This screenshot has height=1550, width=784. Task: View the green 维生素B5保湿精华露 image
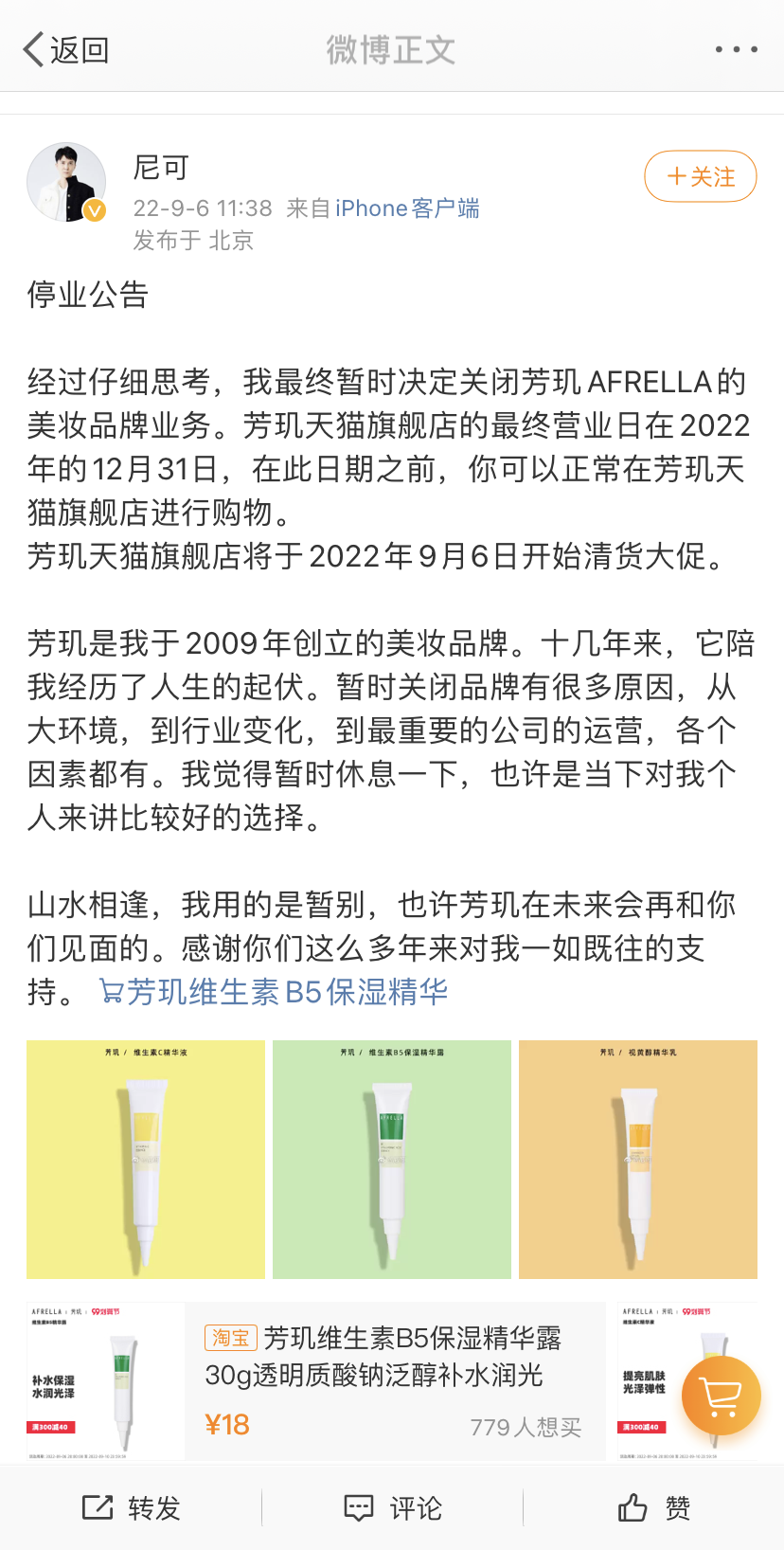pyautogui.click(x=392, y=1160)
